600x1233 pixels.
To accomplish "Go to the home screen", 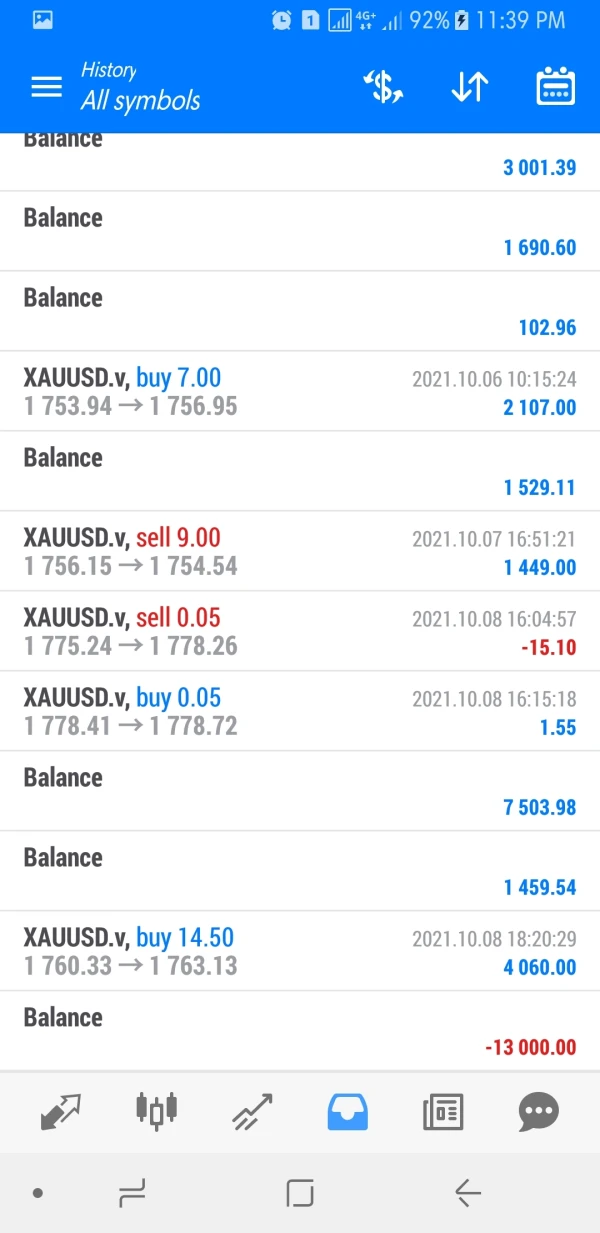I will 300,1192.
